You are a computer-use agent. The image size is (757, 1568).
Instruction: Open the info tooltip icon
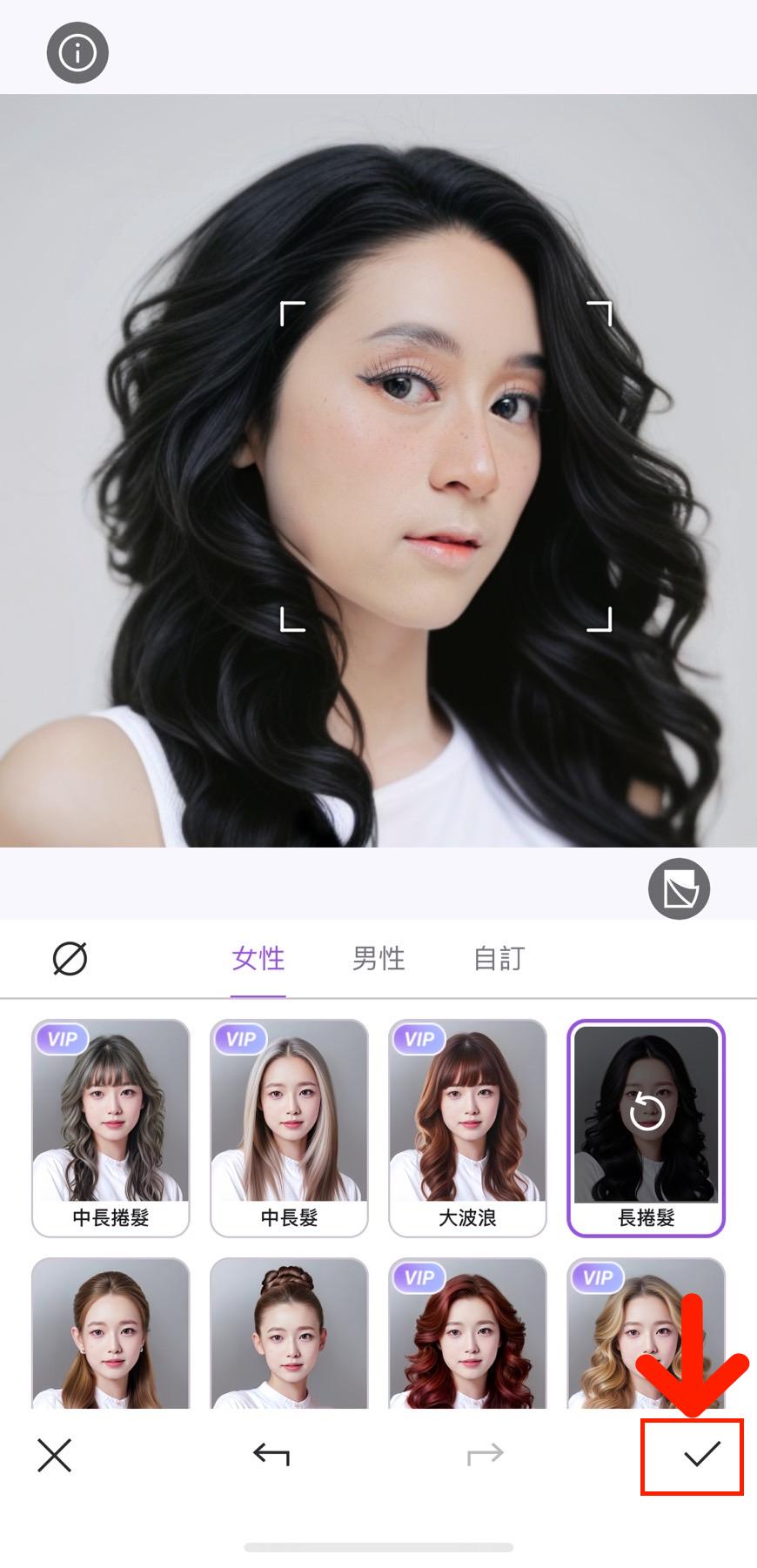click(76, 52)
